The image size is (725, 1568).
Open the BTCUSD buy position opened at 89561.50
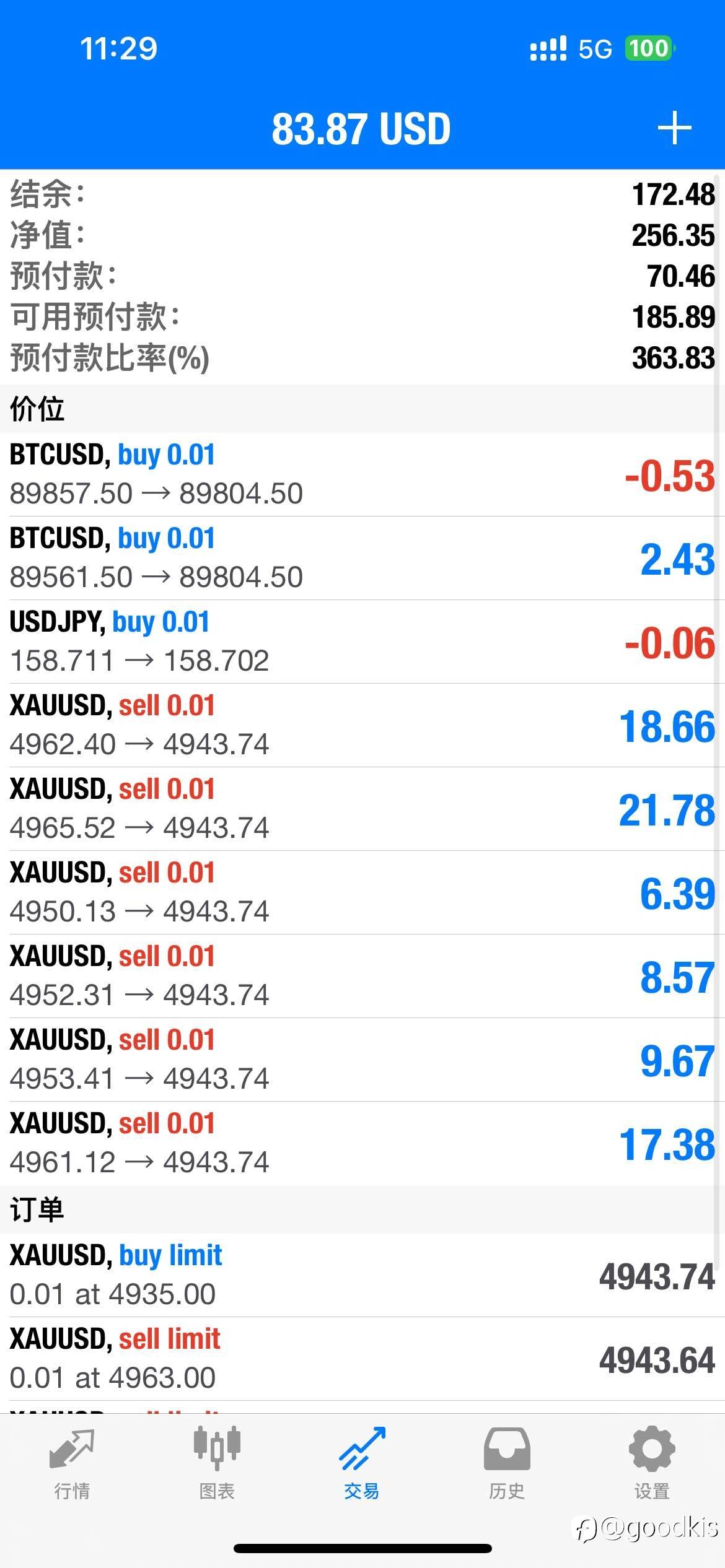(x=362, y=558)
